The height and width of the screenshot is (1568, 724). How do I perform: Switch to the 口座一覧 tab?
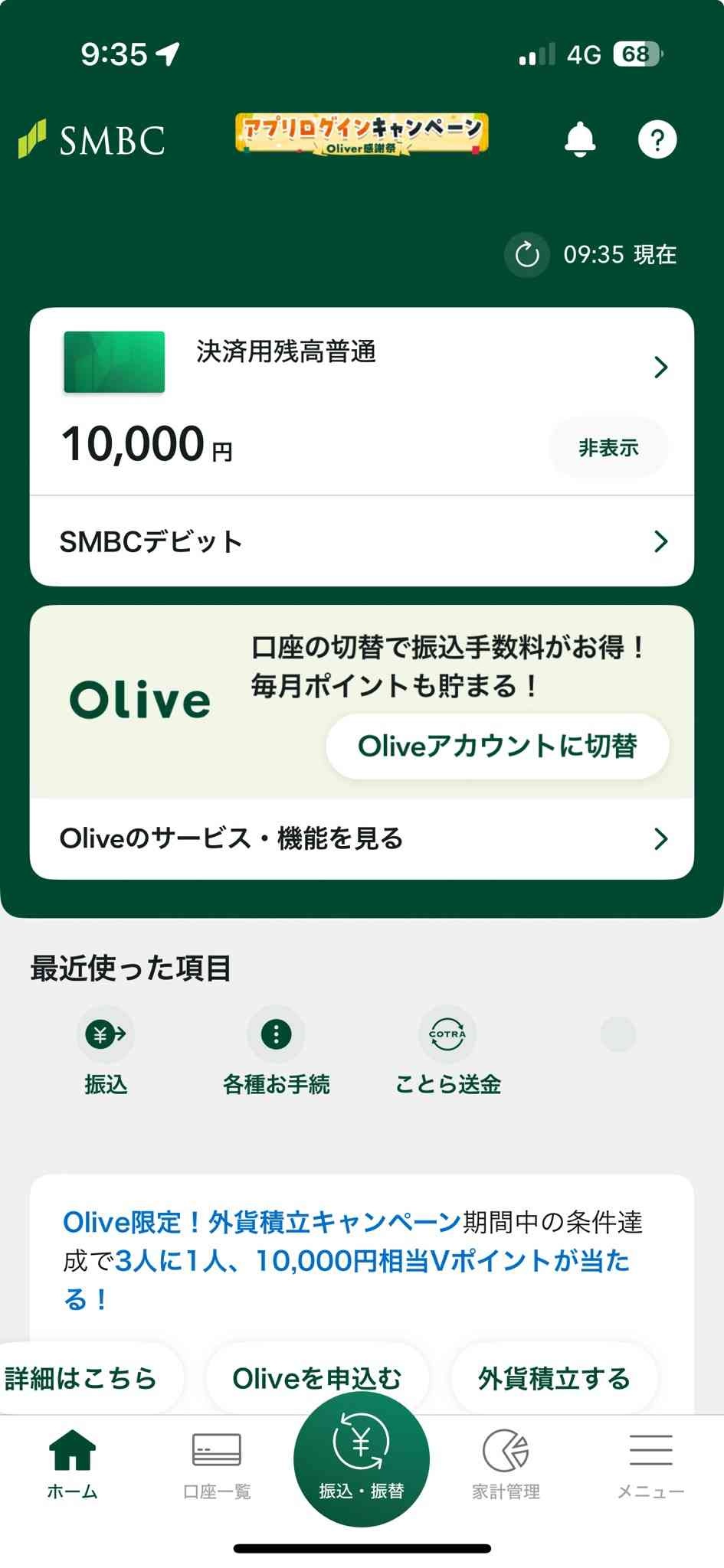(217, 1465)
